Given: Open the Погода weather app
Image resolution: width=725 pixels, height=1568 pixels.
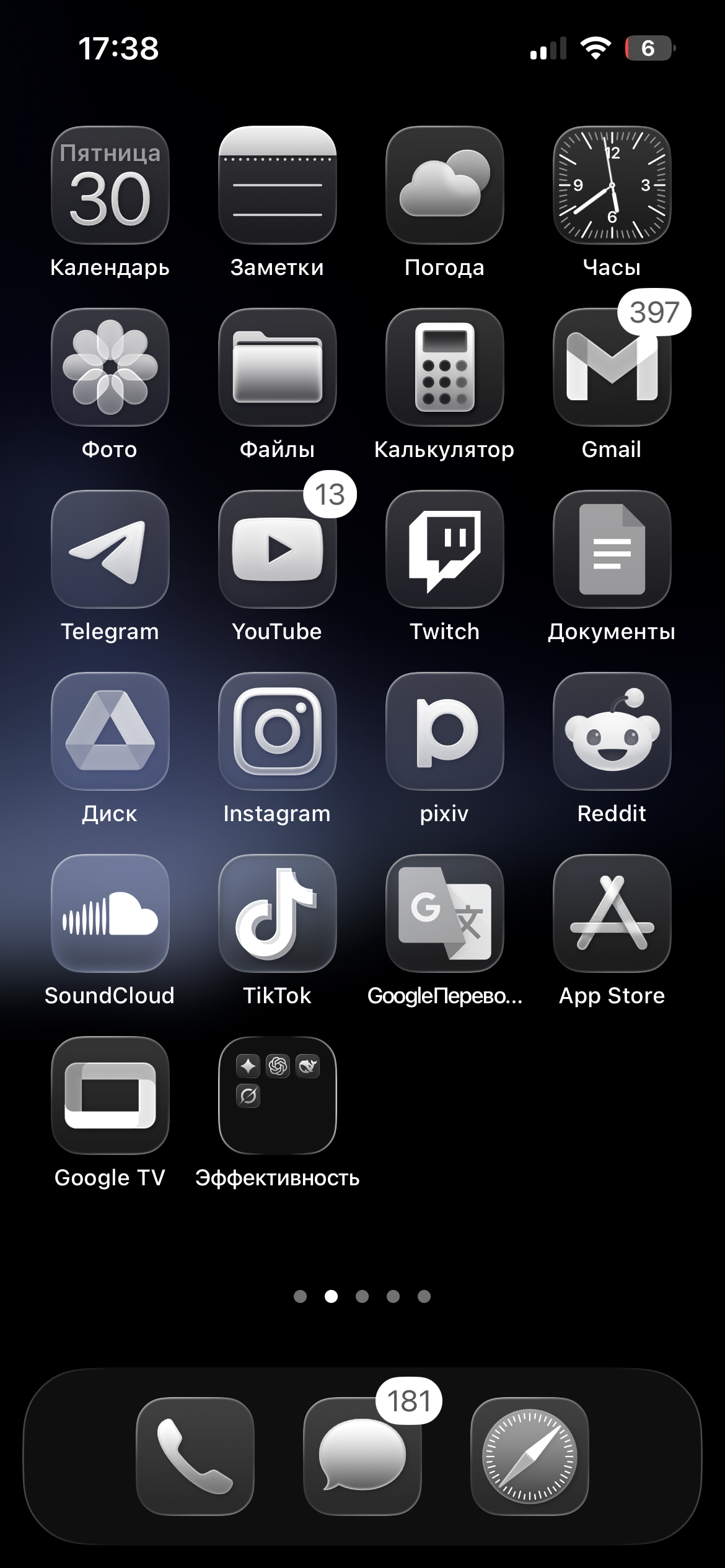Looking at the screenshot, I should tap(444, 185).
